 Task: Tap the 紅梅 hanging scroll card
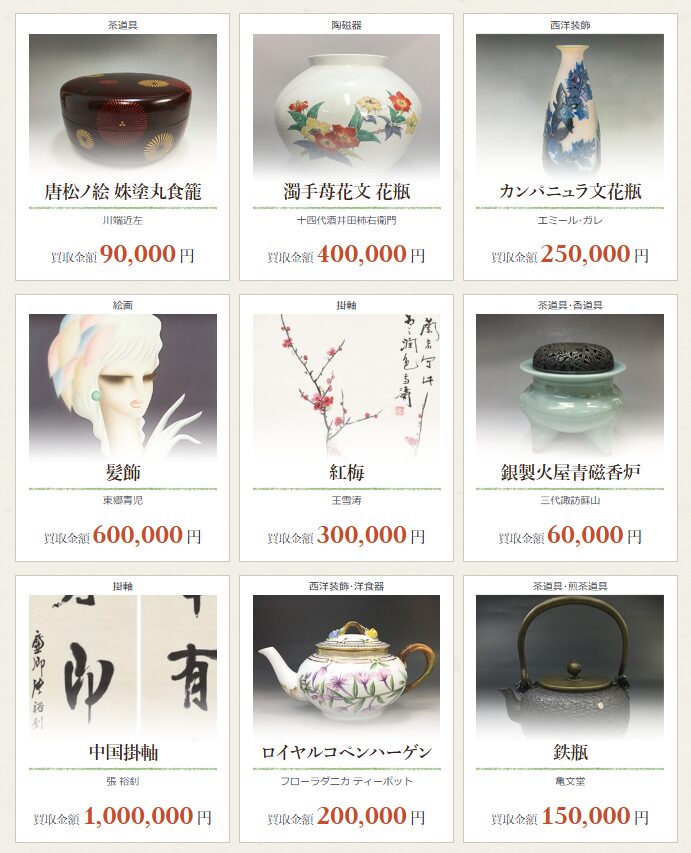346,428
